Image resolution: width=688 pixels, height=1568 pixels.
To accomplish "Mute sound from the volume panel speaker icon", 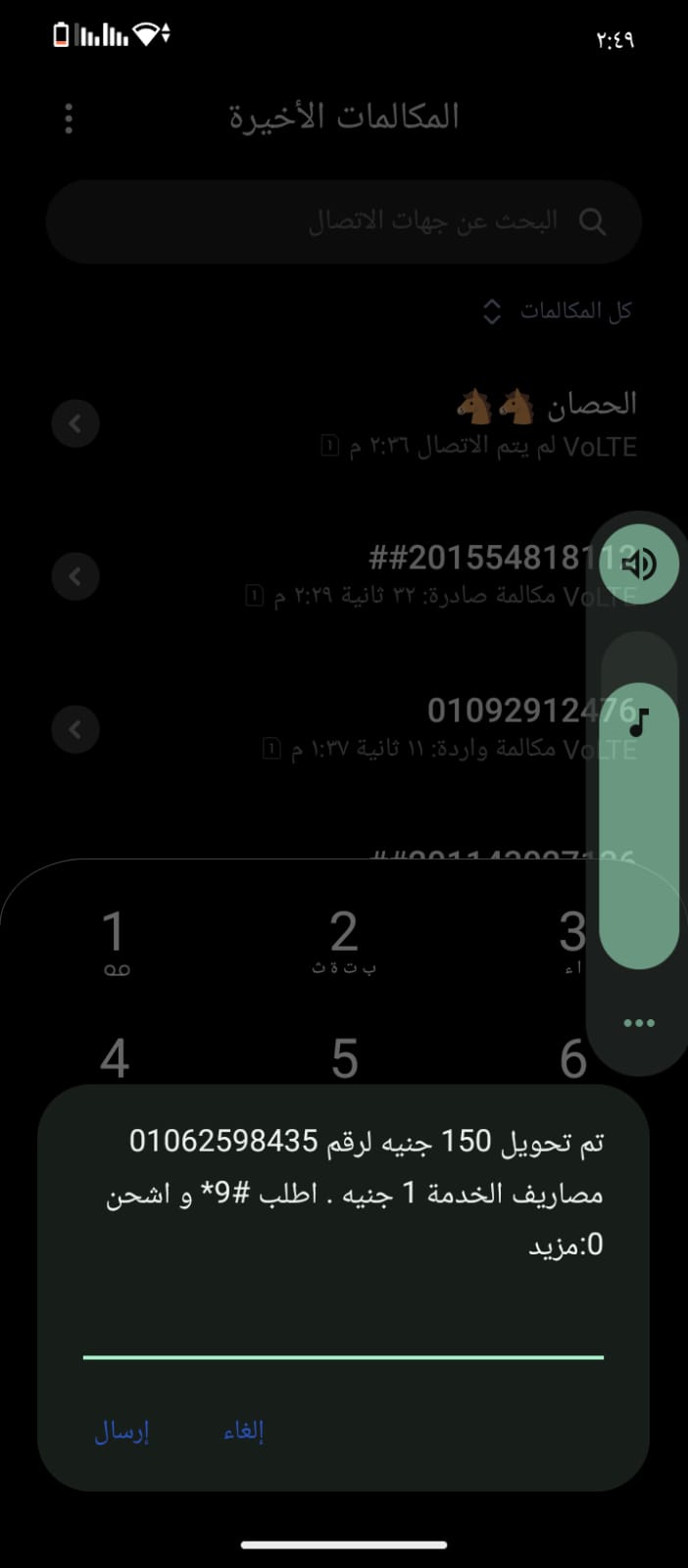I will tap(639, 563).
